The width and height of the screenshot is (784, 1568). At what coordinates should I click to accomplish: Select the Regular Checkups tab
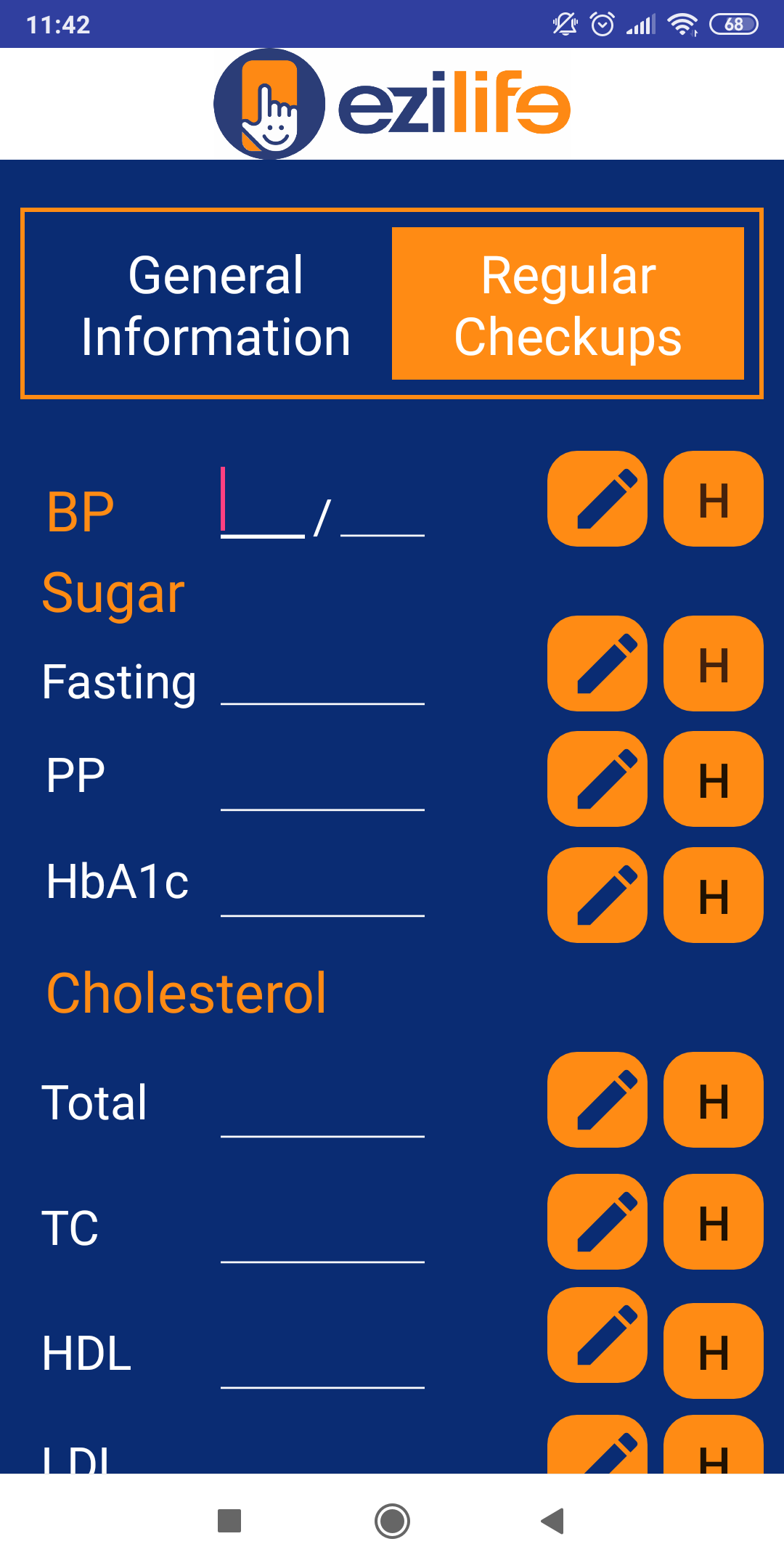pyautogui.click(x=568, y=303)
